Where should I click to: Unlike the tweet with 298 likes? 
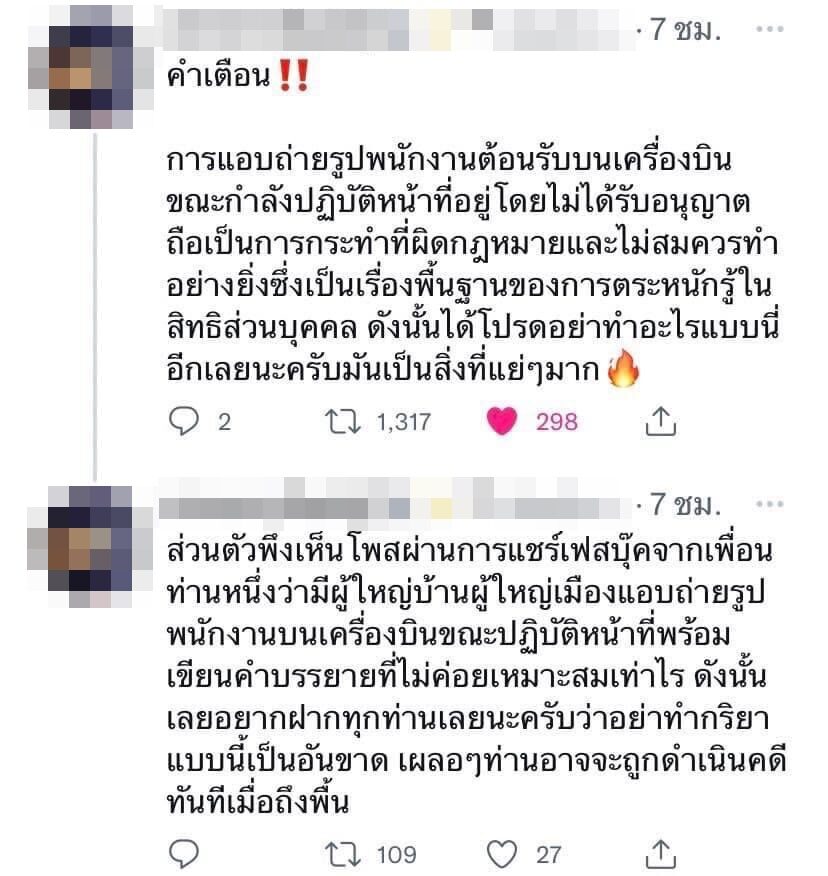(x=501, y=422)
